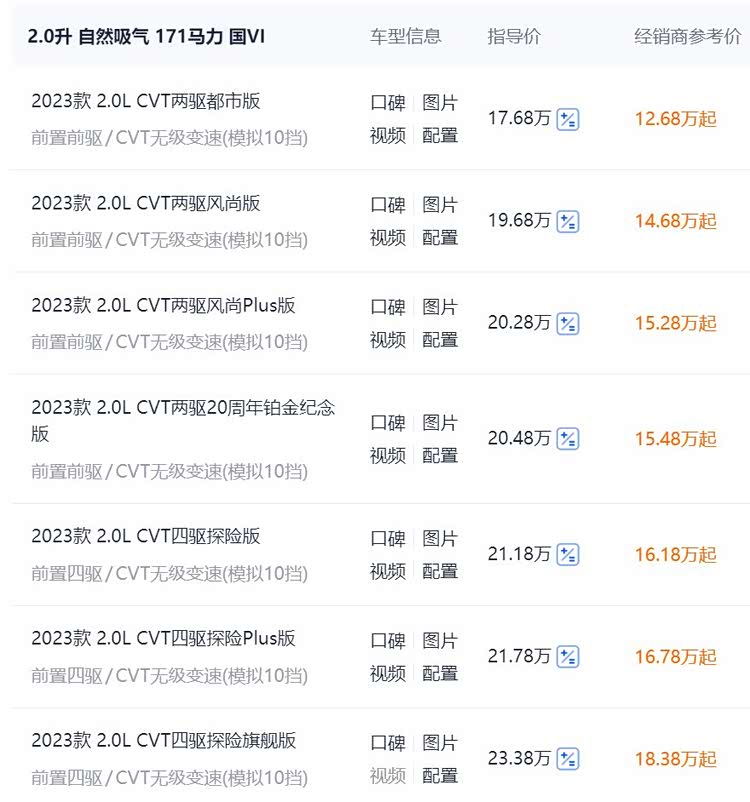View 口碑 for 四驱探险版
The image size is (750, 802).
click(388, 539)
